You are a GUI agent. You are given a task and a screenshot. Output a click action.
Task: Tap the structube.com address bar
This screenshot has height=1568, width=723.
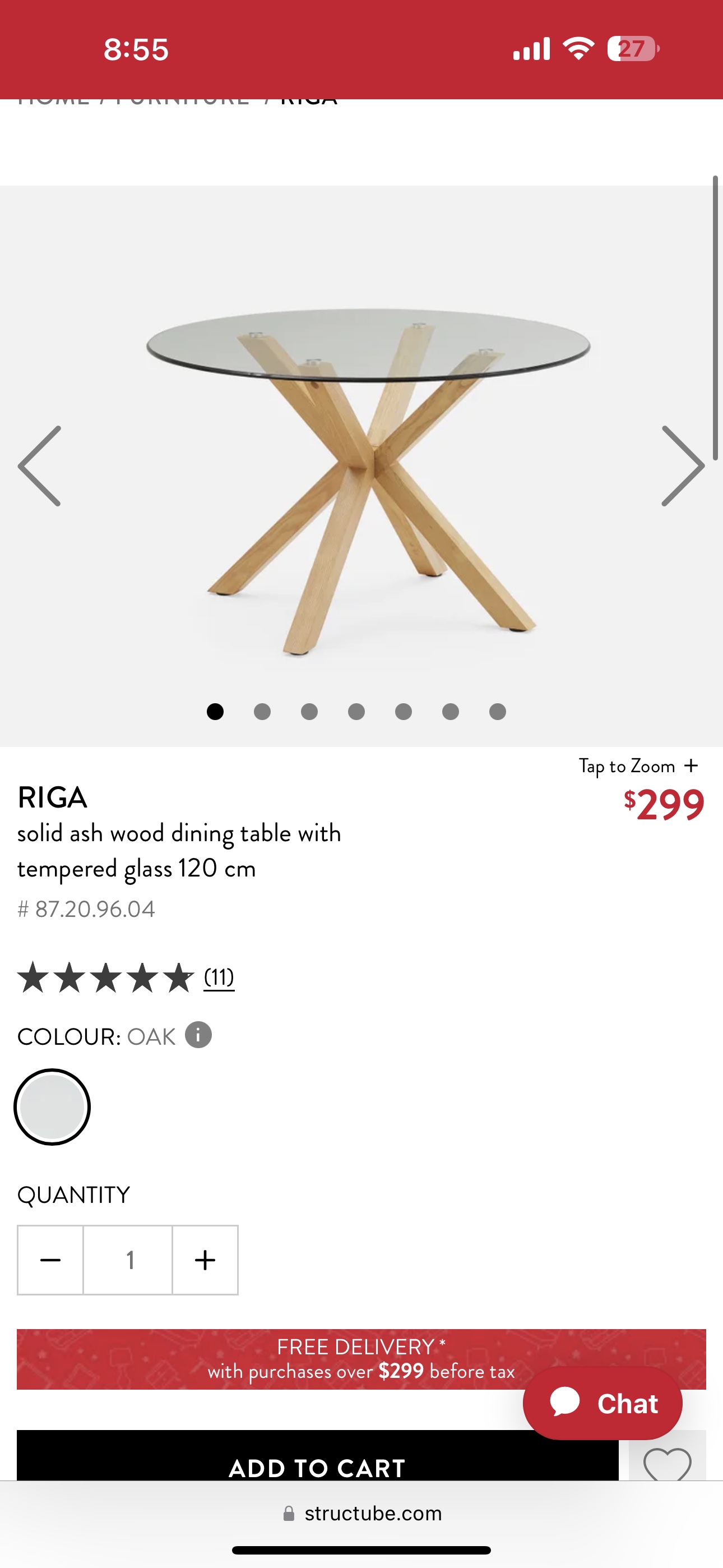(361, 1513)
